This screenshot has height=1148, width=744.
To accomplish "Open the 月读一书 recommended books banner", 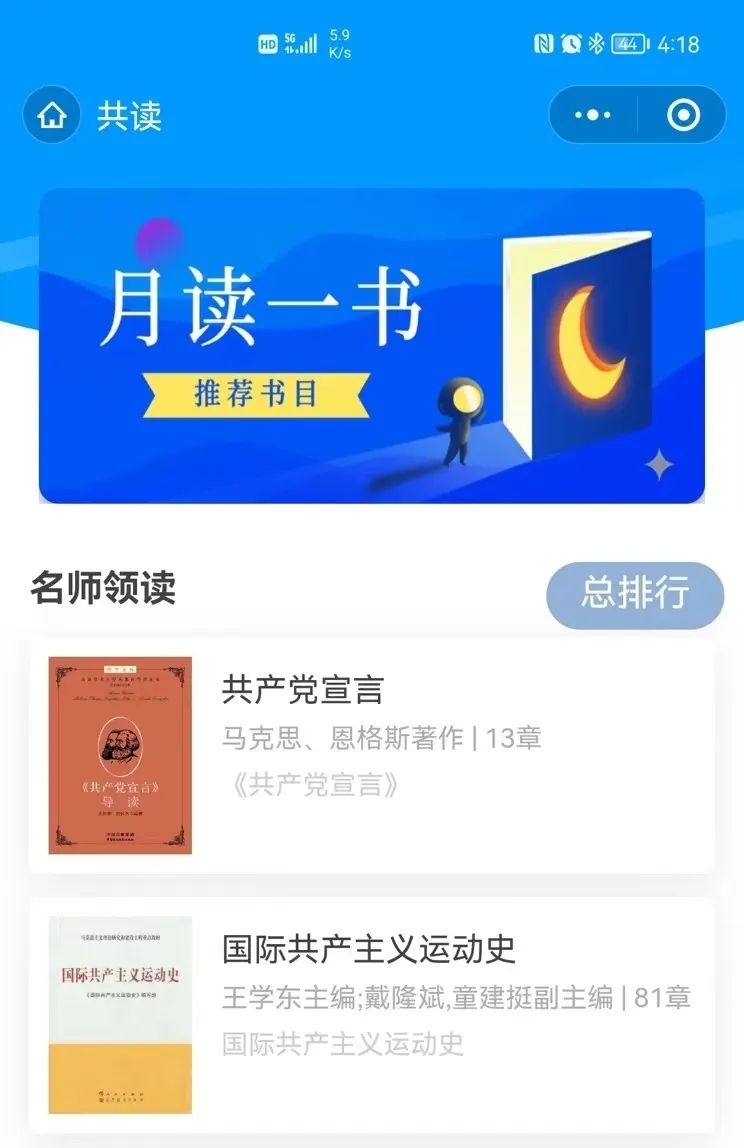I will coord(371,346).
